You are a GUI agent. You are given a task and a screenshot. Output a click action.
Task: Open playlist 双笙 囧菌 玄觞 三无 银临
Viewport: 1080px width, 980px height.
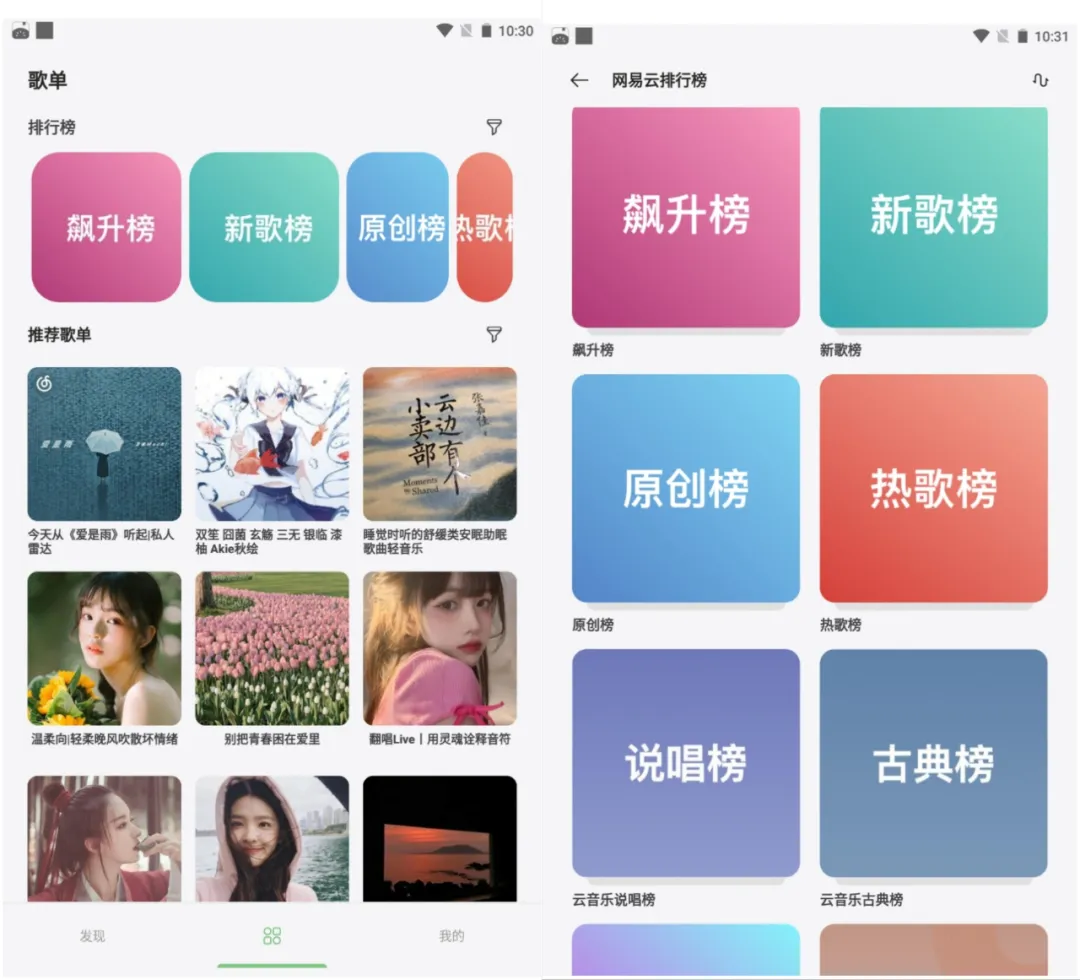click(x=272, y=444)
